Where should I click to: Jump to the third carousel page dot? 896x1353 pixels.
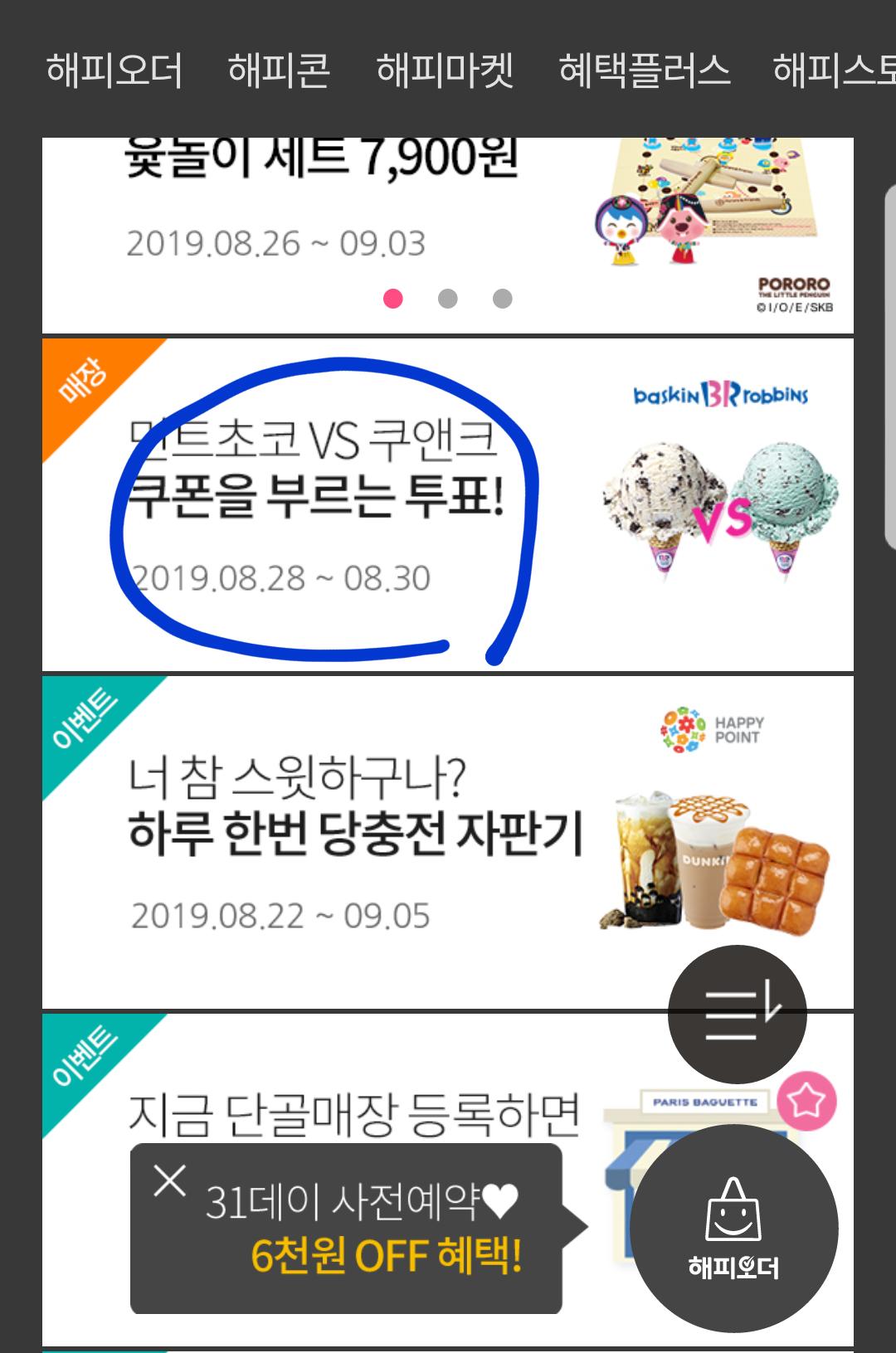(x=502, y=299)
